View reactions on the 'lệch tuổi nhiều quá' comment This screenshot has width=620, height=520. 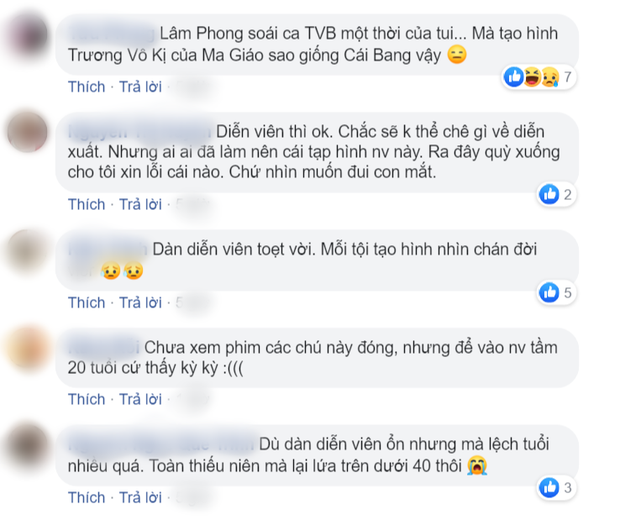pos(555,488)
